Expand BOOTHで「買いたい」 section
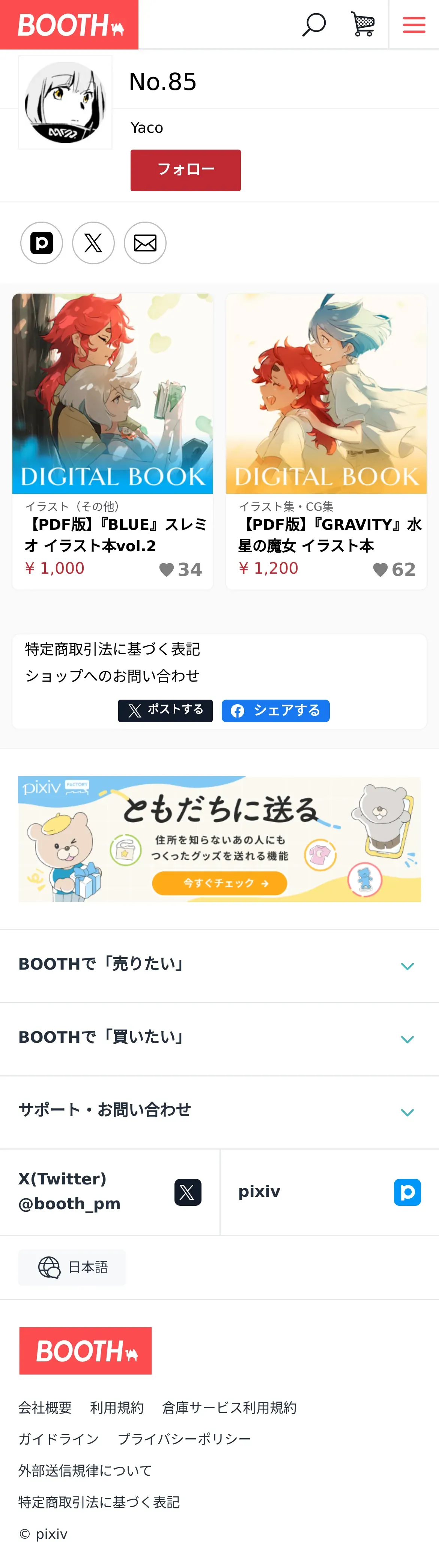The width and height of the screenshot is (439, 1568). [219, 1039]
